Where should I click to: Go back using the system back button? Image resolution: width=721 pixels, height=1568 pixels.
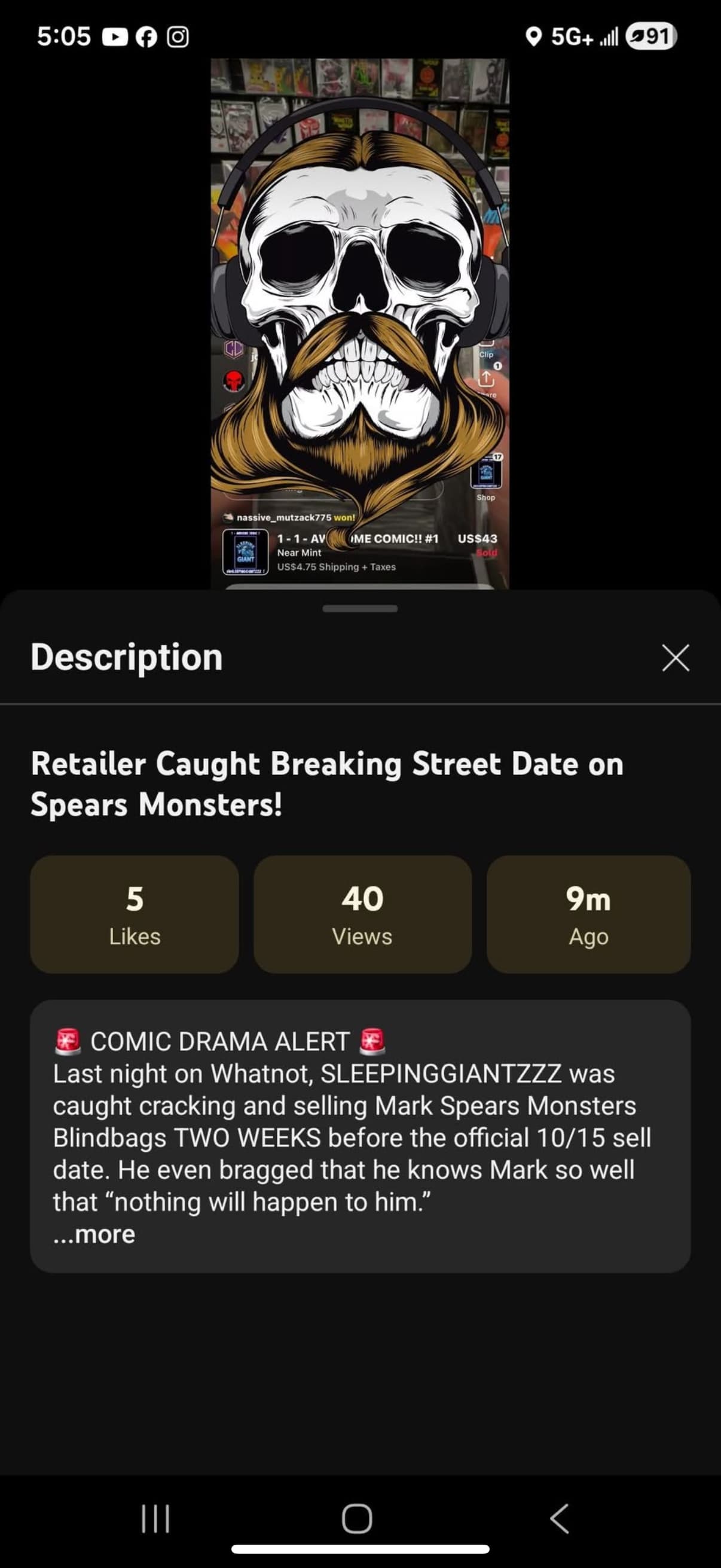[x=559, y=1519]
